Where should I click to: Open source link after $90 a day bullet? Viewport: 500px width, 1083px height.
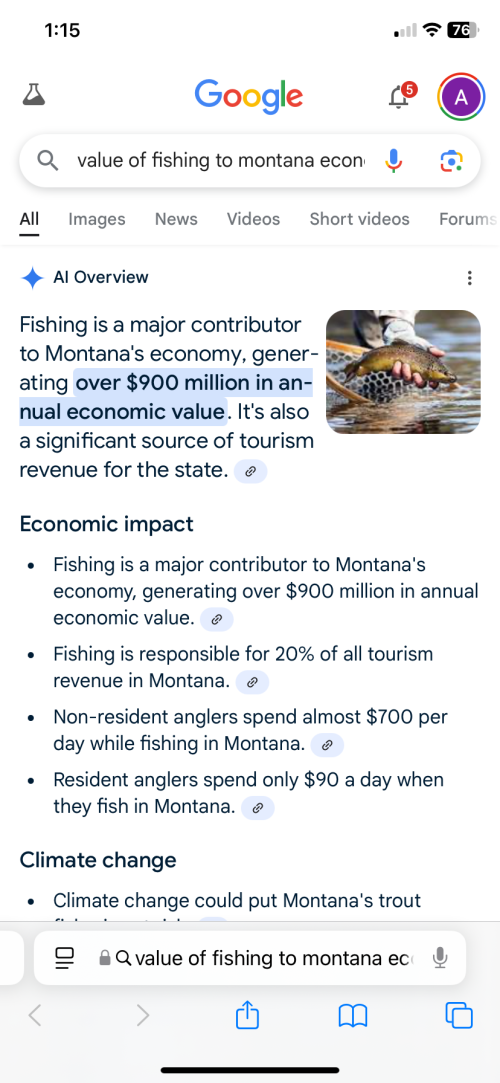[x=258, y=808]
